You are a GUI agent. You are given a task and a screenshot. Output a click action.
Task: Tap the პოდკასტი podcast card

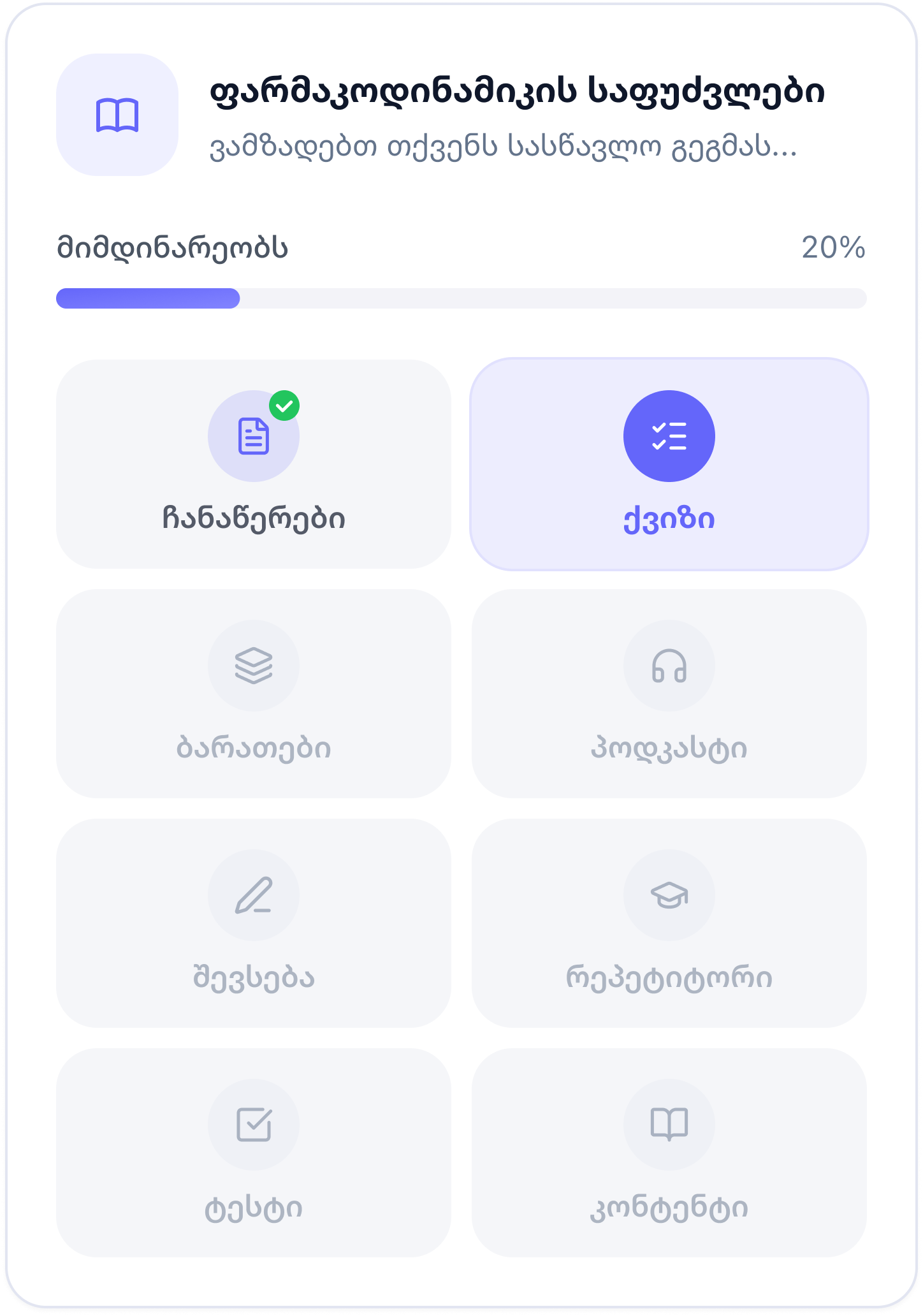[x=669, y=694]
